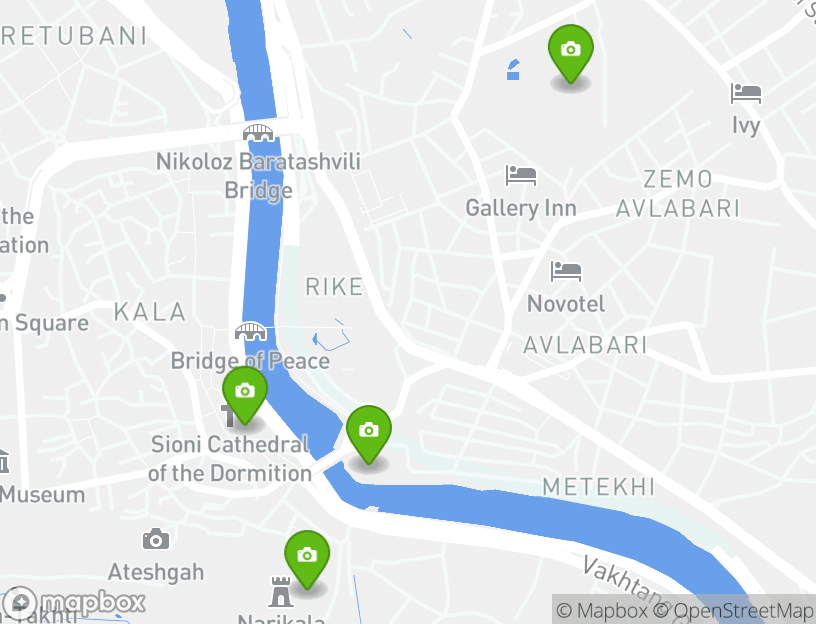The width and height of the screenshot is (816, 624).
Task: Open the photo marker near Ivy hotel
Action: 570,51
